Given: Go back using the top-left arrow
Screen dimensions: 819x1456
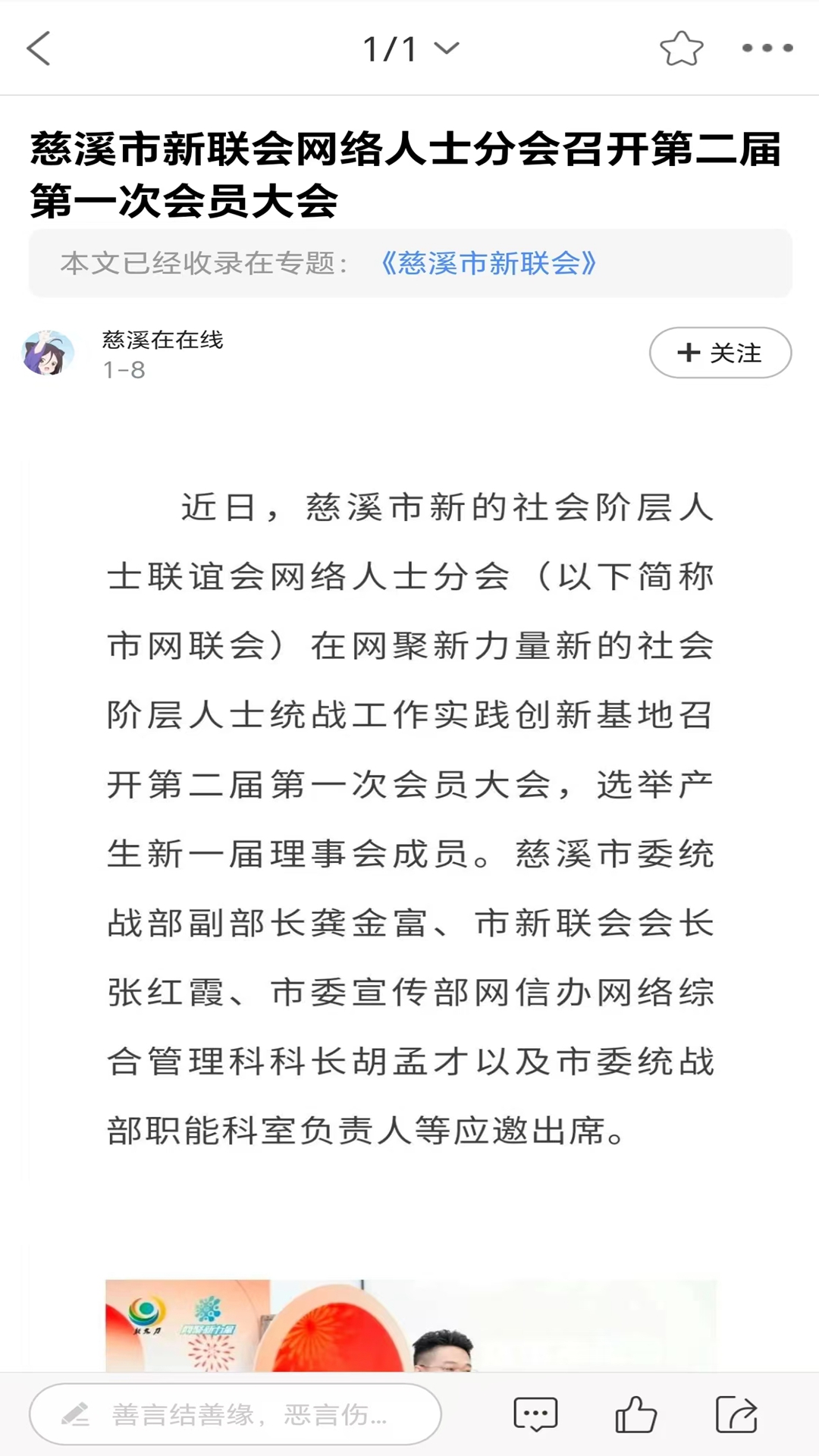Looking at the screenshot, I should tap(39, 49).
